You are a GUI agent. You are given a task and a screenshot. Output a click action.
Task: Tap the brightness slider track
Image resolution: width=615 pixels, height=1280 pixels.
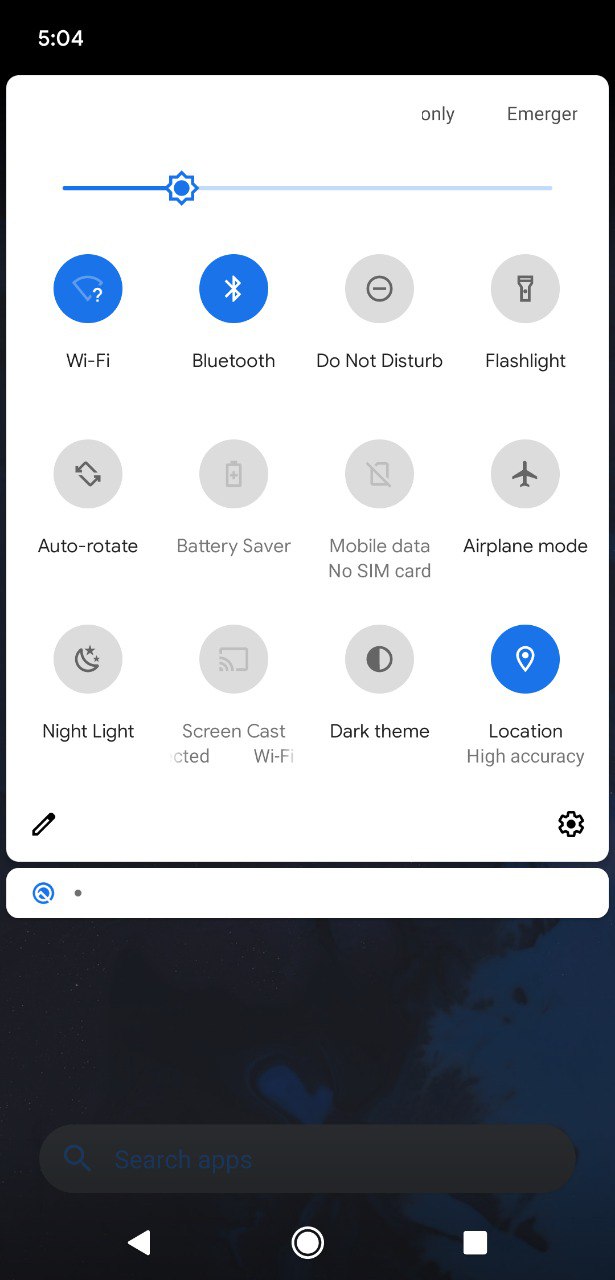tap(307, 188)
